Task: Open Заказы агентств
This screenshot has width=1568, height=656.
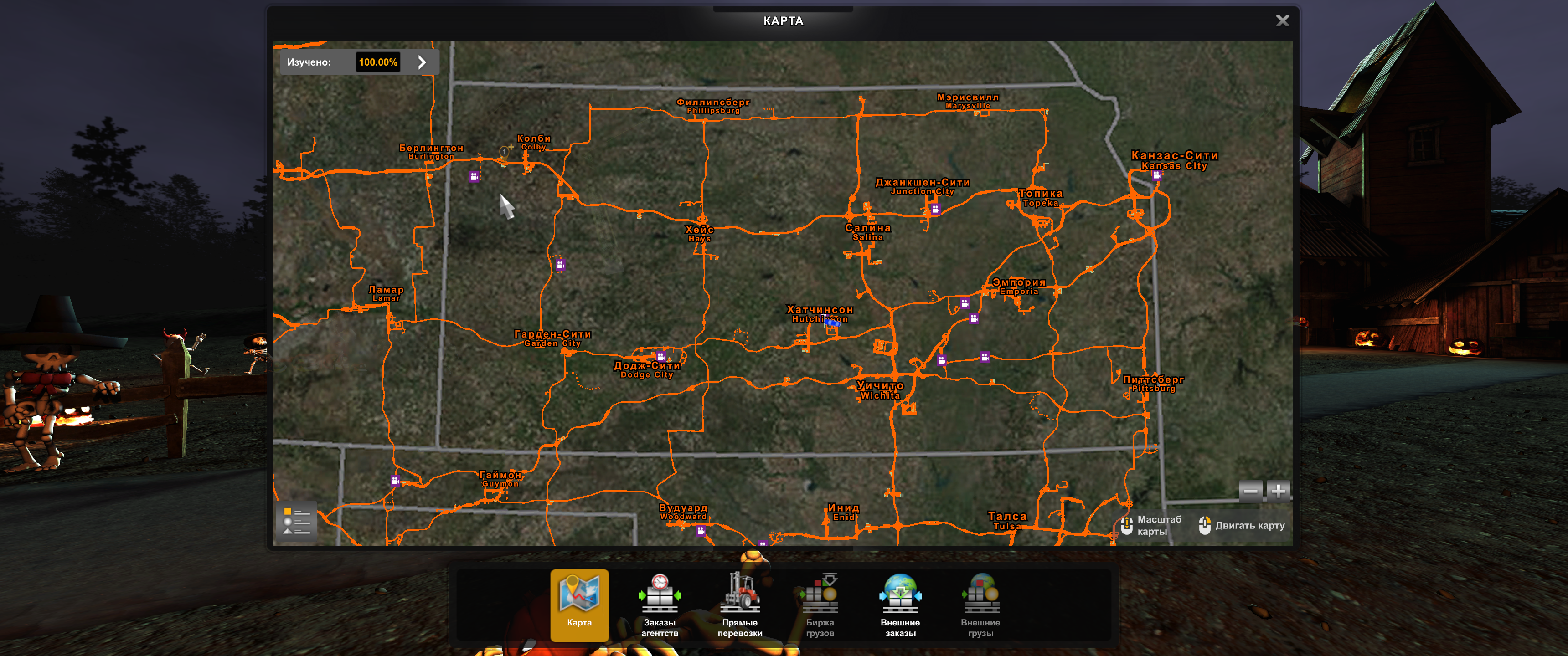Action: point(659,604)
